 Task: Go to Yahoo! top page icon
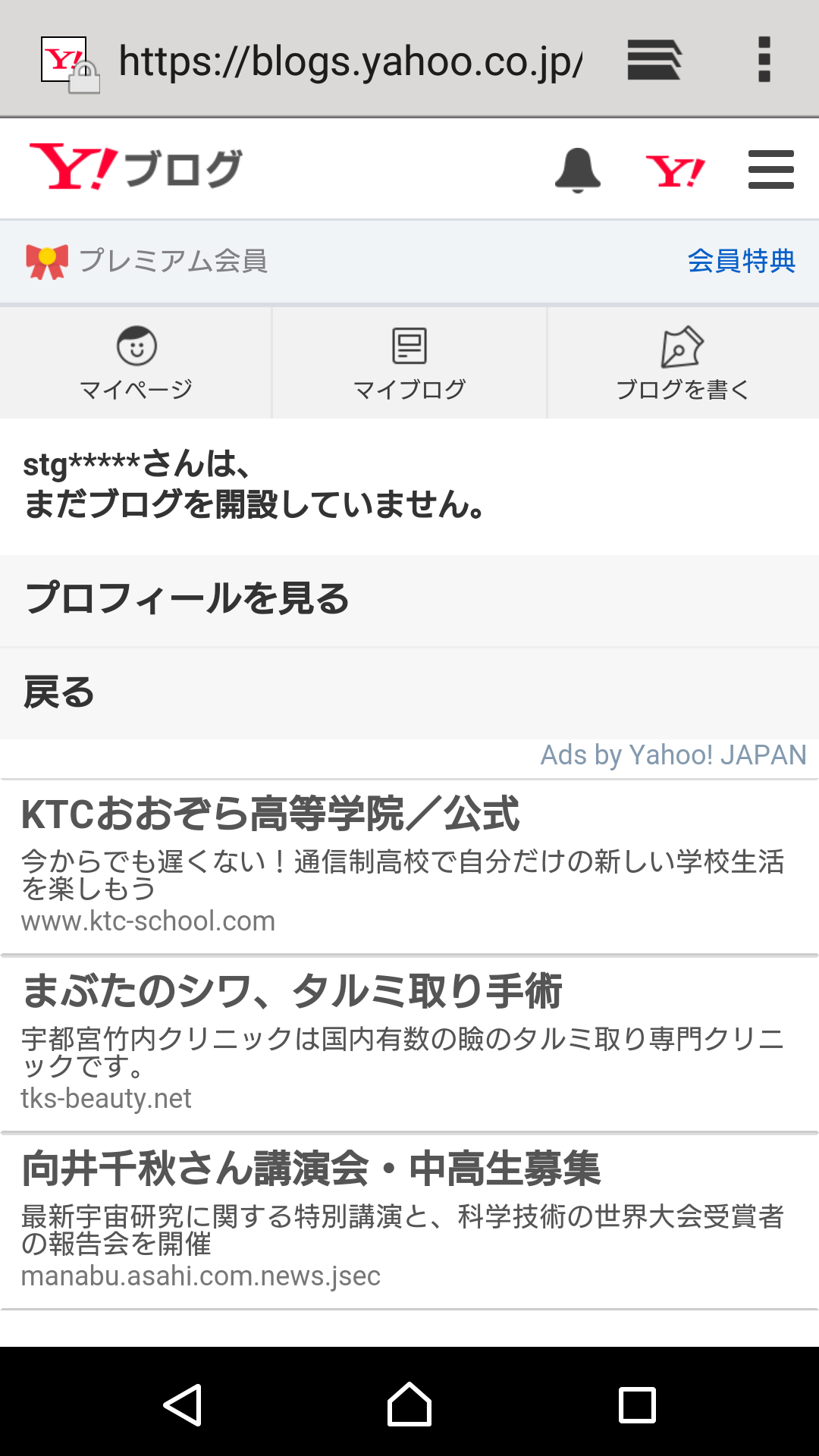(675, 171)
